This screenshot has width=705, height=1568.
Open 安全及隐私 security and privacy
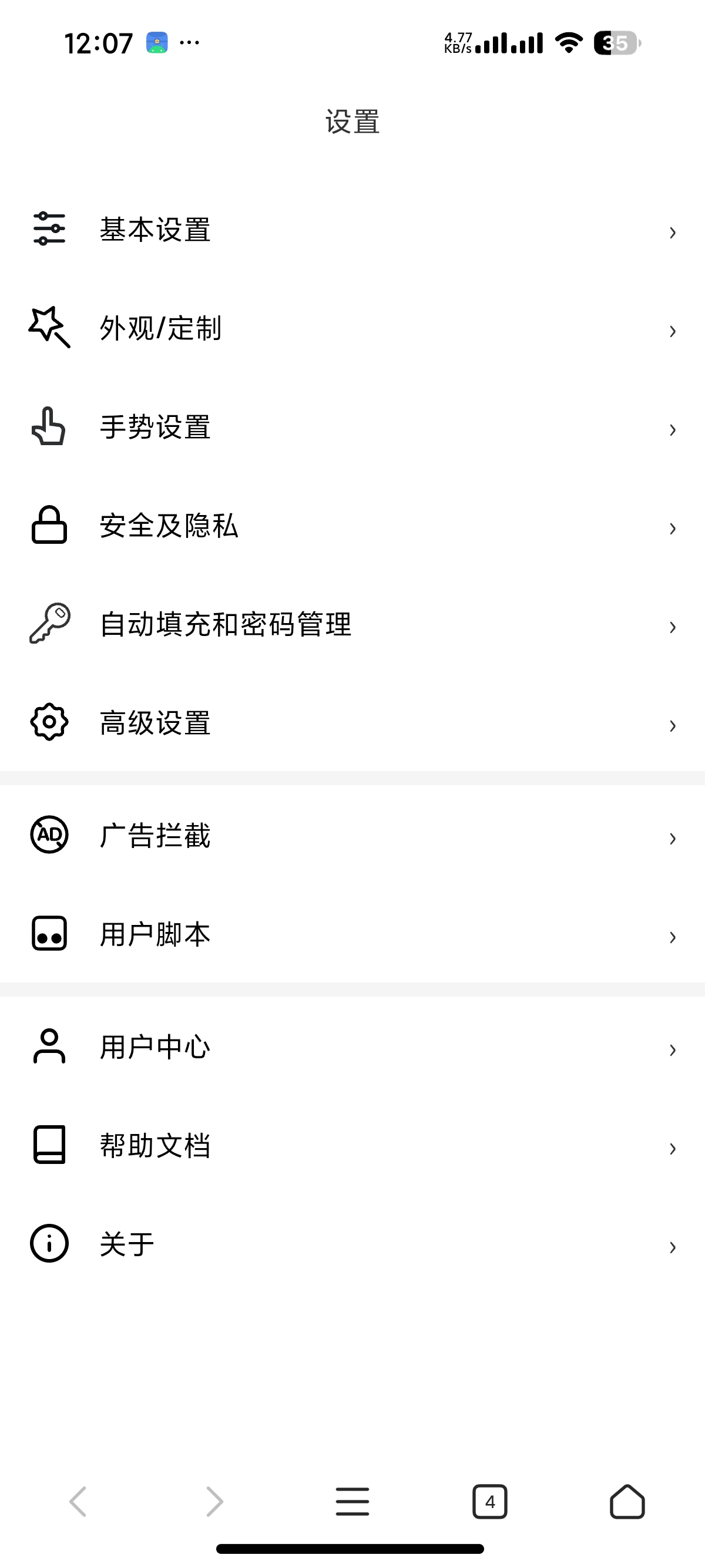coord(352,526)
